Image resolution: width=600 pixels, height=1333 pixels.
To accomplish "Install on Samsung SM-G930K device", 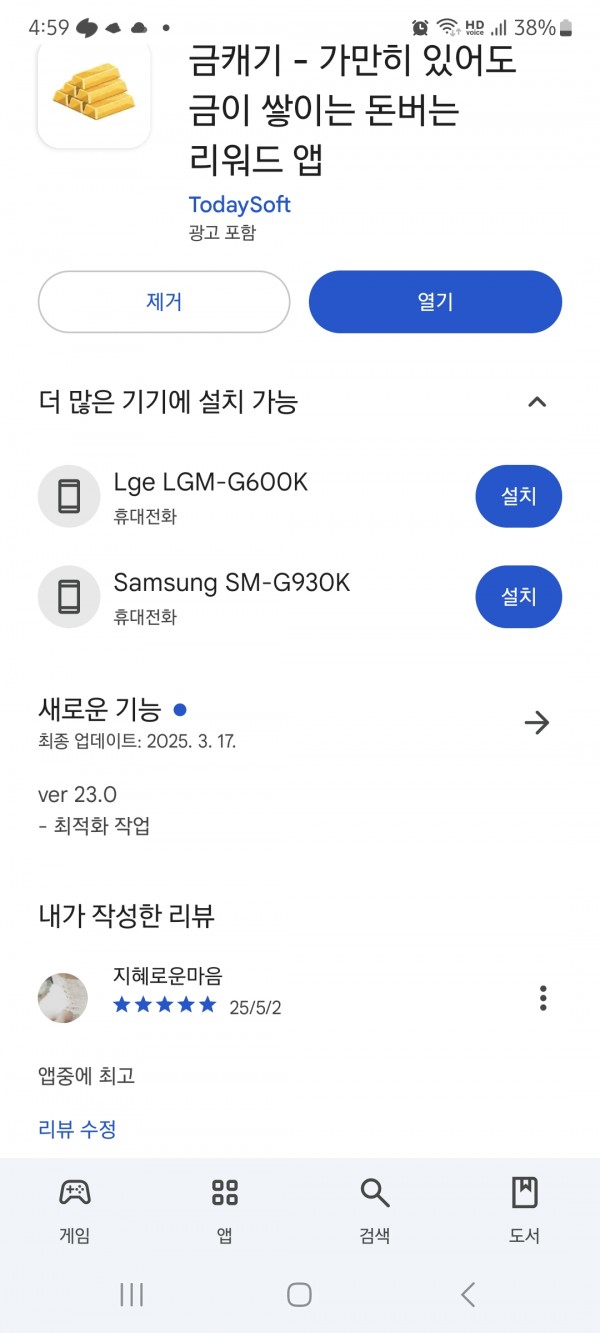I will pyautogui.click(x=519, y=596).
